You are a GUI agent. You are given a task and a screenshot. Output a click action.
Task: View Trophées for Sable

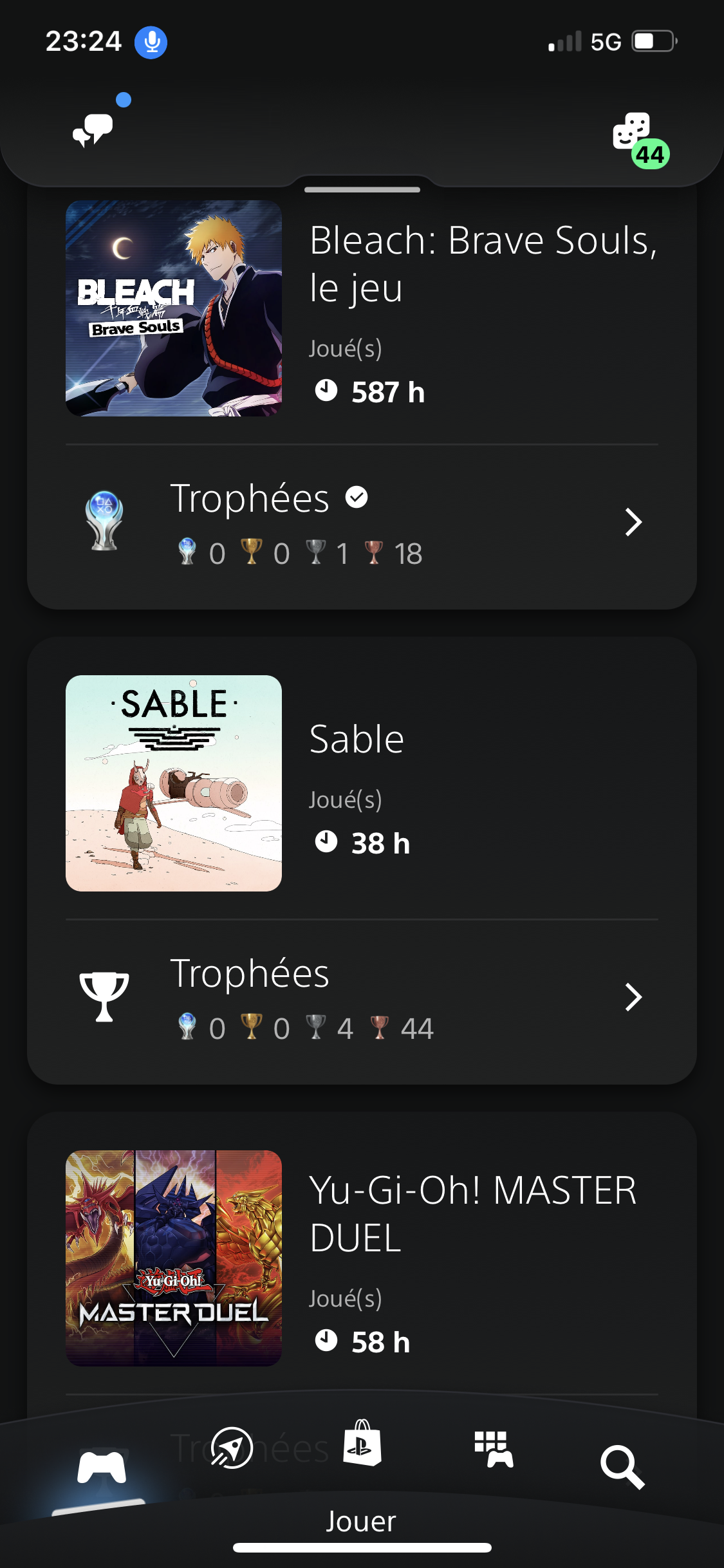pos(360,998)
